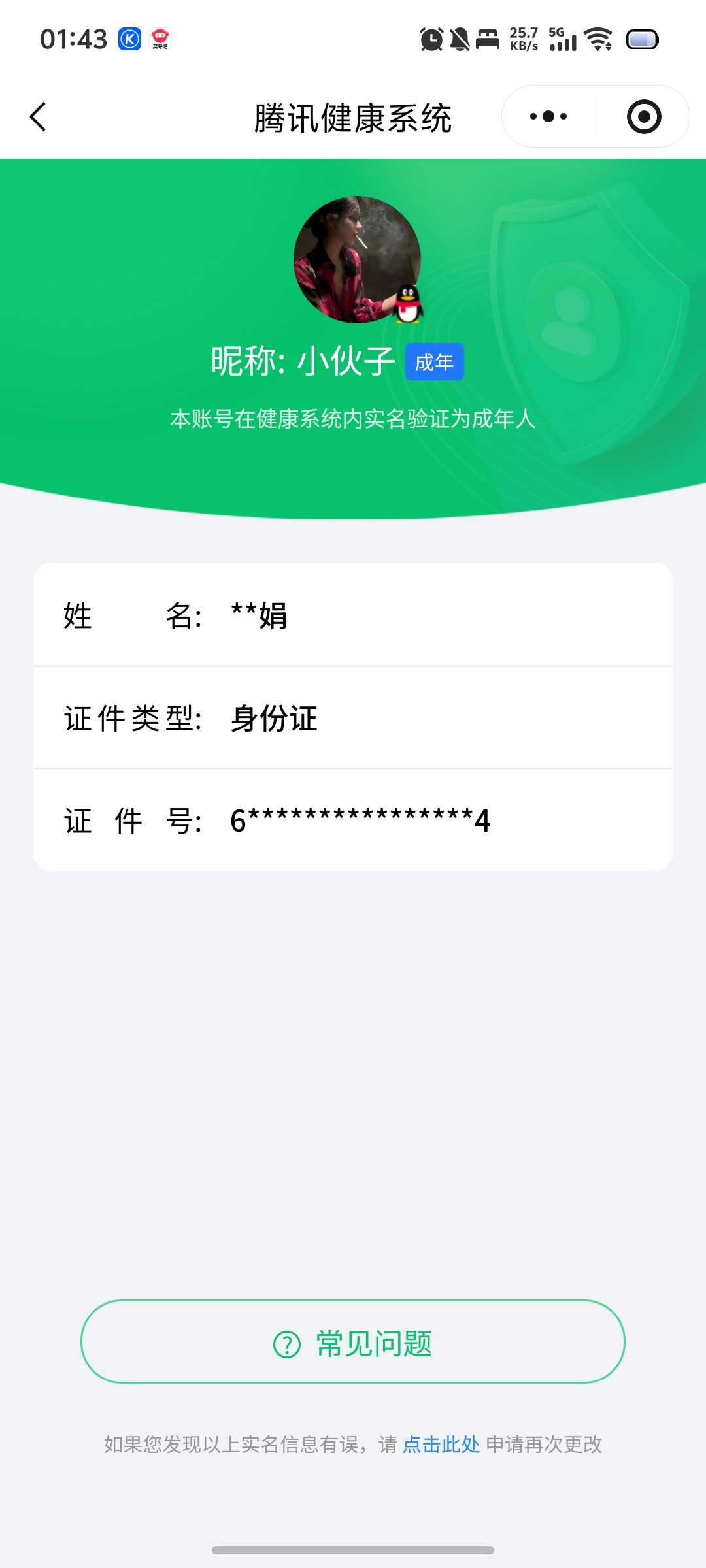Image resolution: width=706 pixels, height=1568 pixels.
Task: Click the blue 成年 adult badge
Action: 435,361
